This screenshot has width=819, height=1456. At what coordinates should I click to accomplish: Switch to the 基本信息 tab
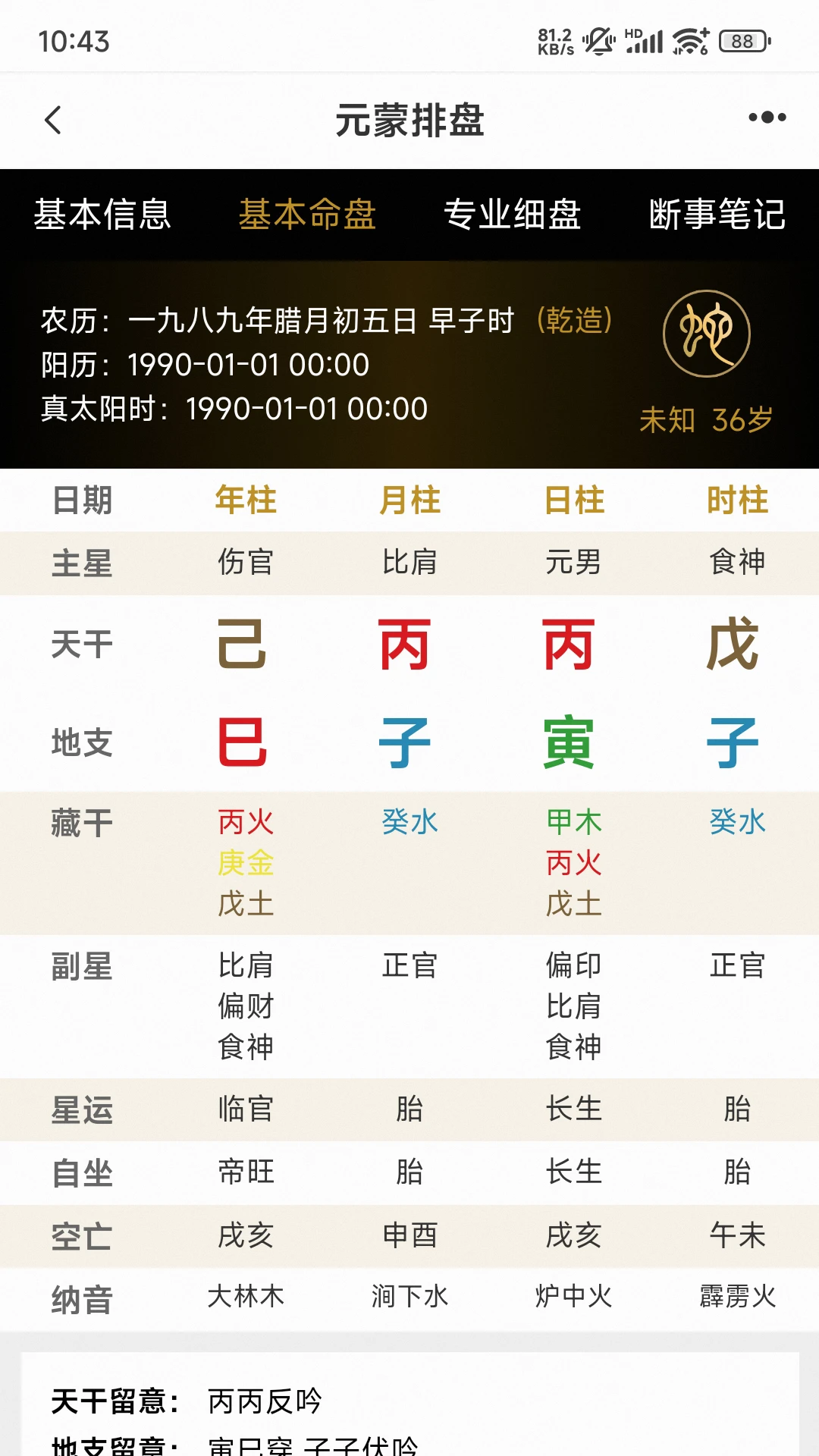(x=102, y=215)
